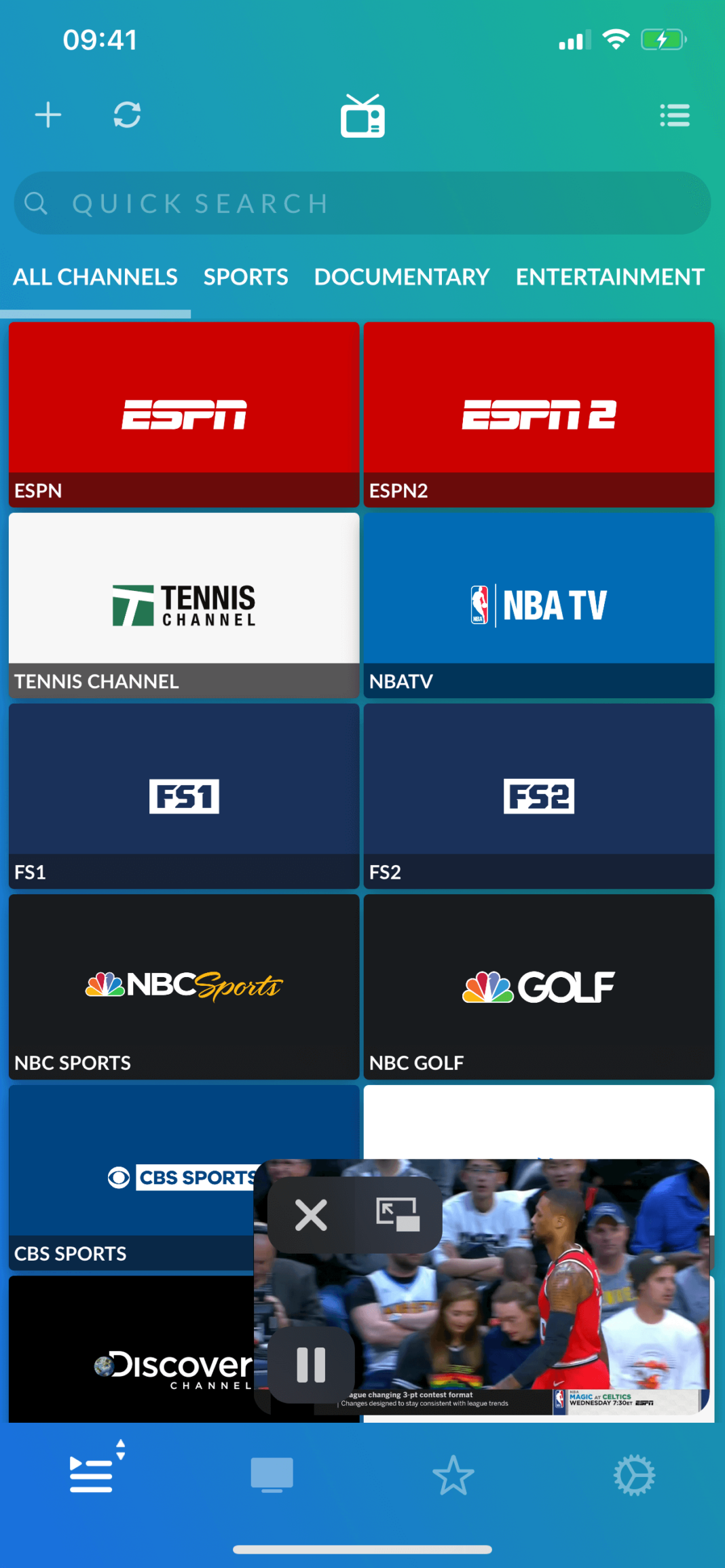Select the ENTERTAINMENT tab

(609, 277)
